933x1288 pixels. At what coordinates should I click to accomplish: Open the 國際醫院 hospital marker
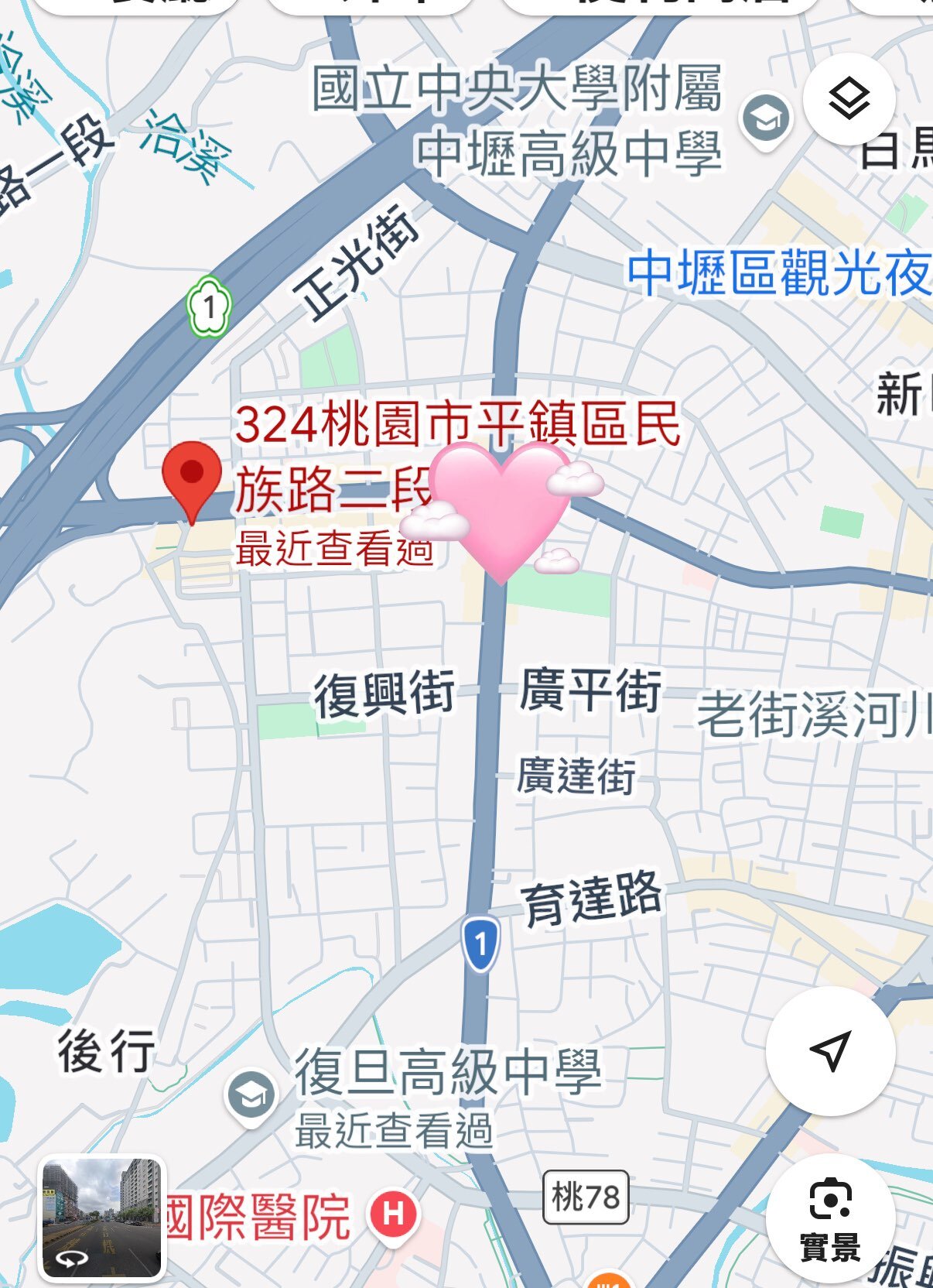click(393, 1214)
